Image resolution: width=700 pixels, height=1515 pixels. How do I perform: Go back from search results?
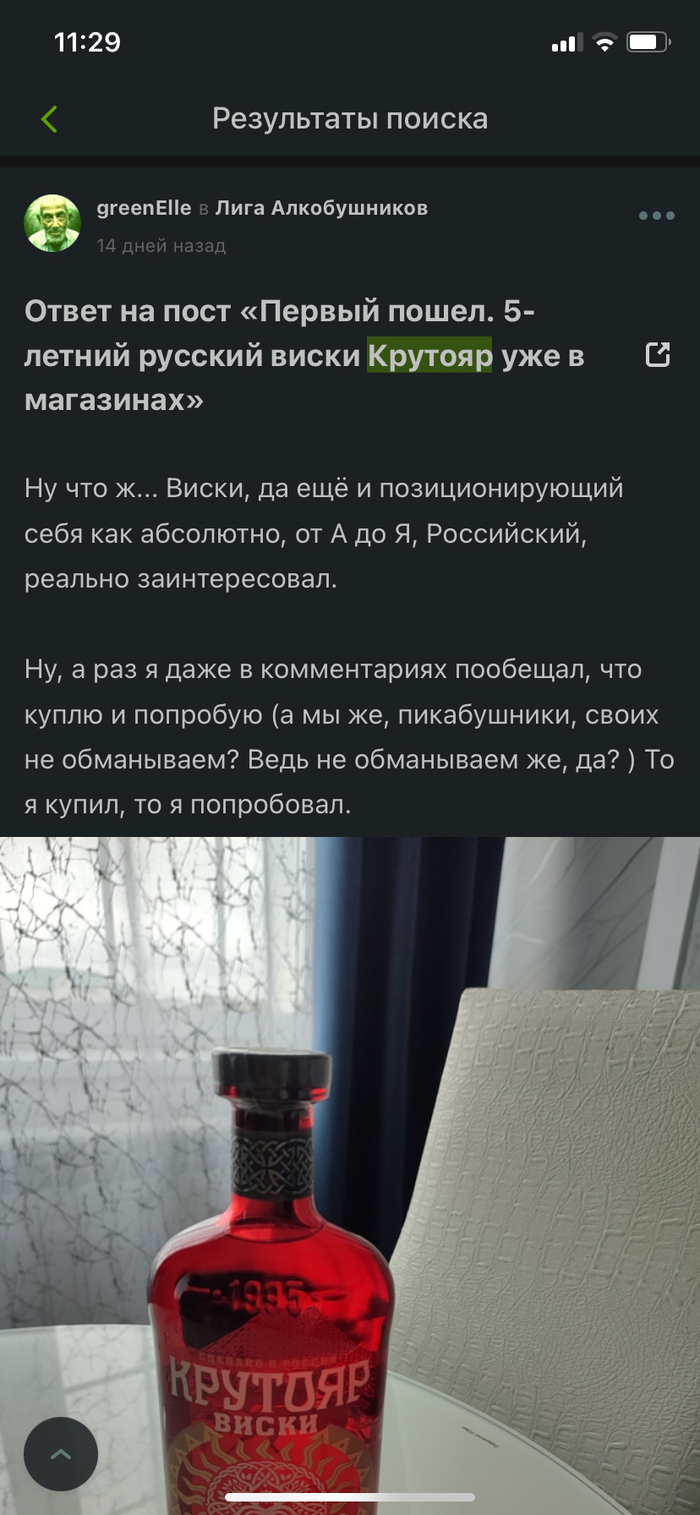(49, 119)
